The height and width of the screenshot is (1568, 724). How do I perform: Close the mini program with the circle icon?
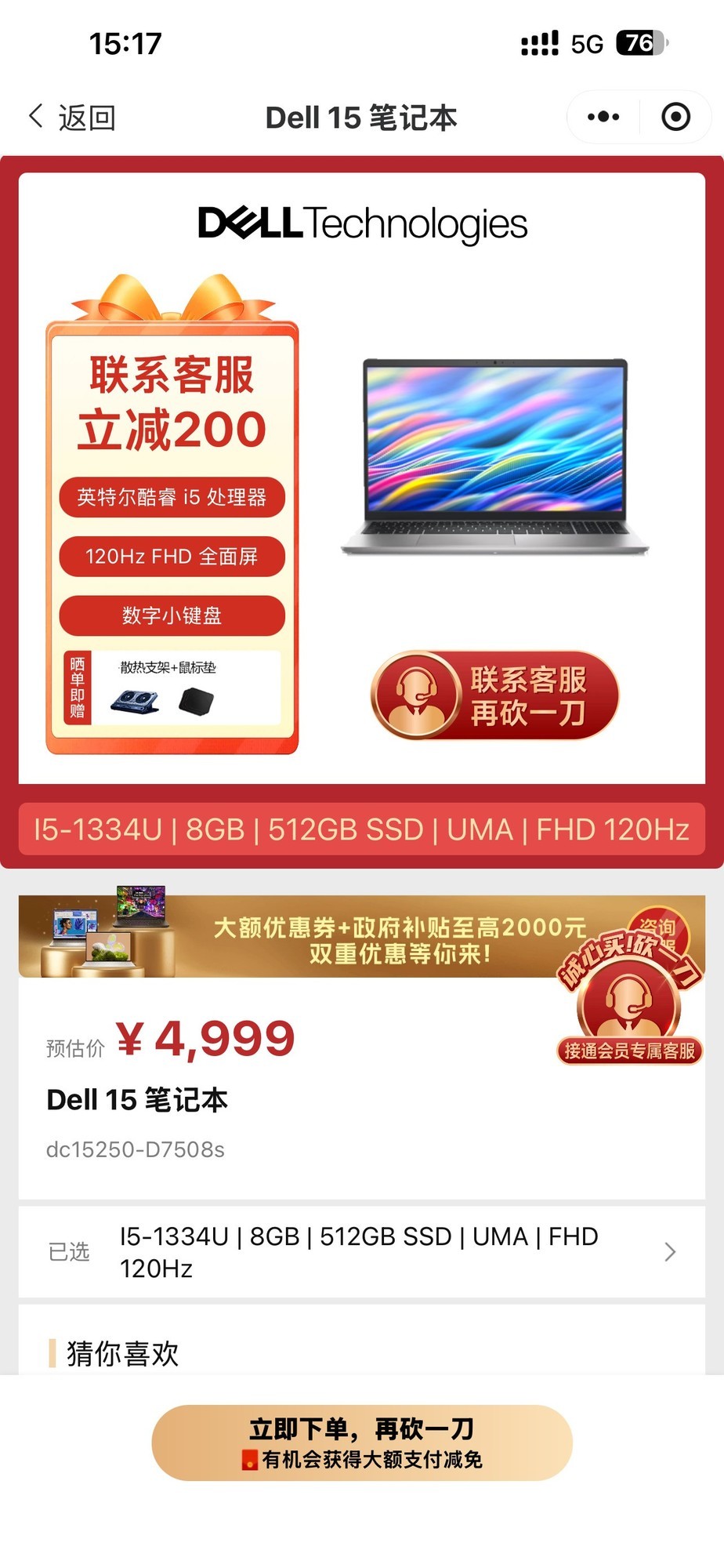[675, 117]
